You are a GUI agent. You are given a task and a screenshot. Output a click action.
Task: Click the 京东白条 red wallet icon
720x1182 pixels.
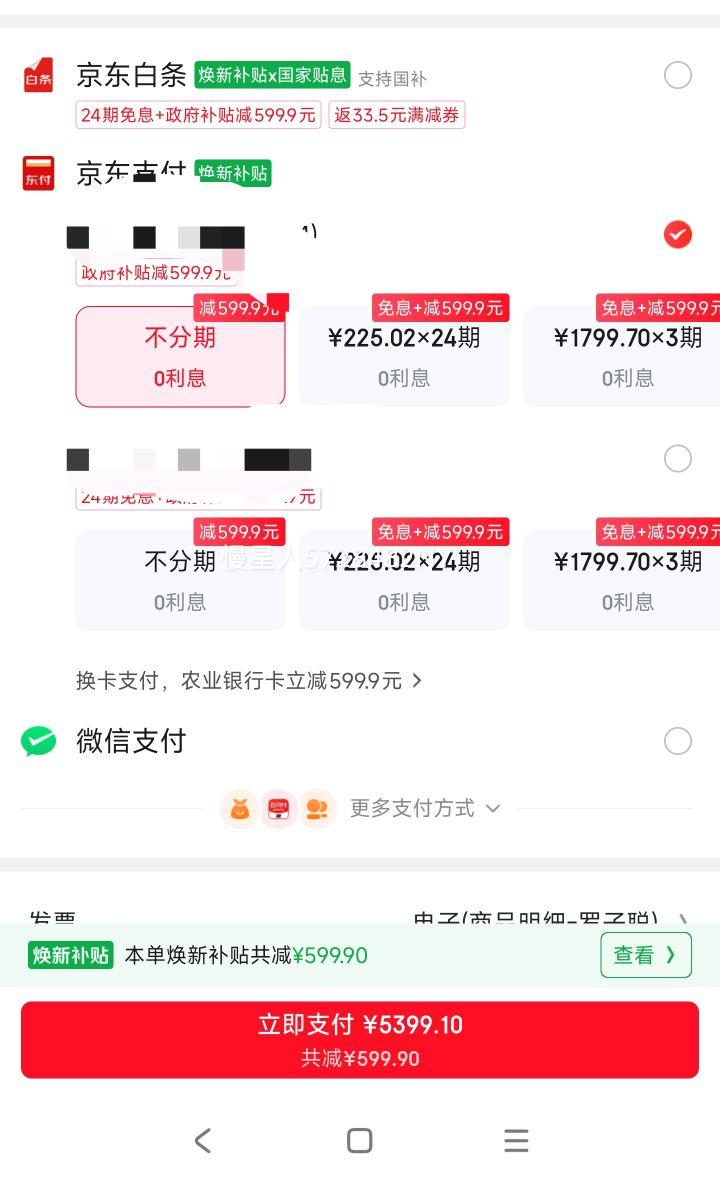[38, 75]
